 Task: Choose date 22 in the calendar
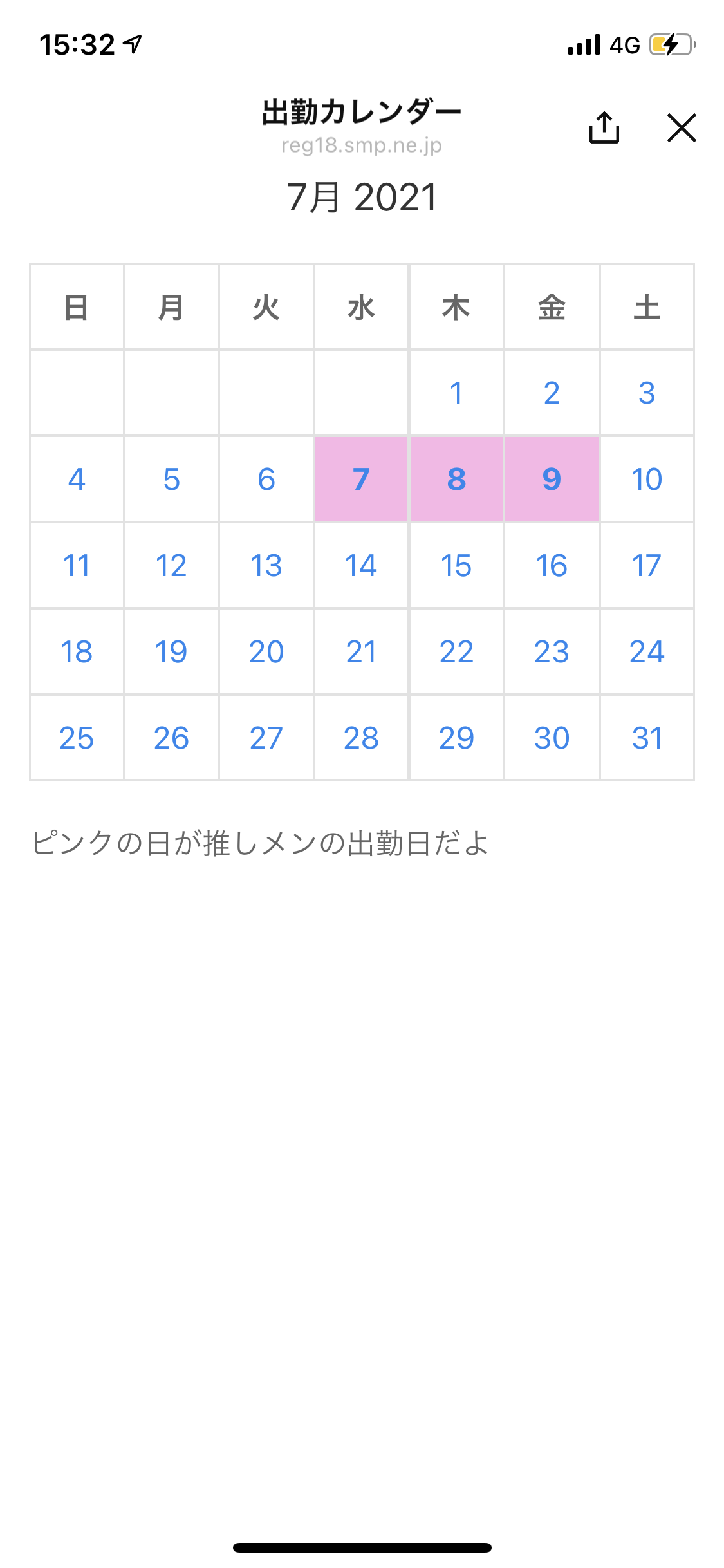(456, 651)
